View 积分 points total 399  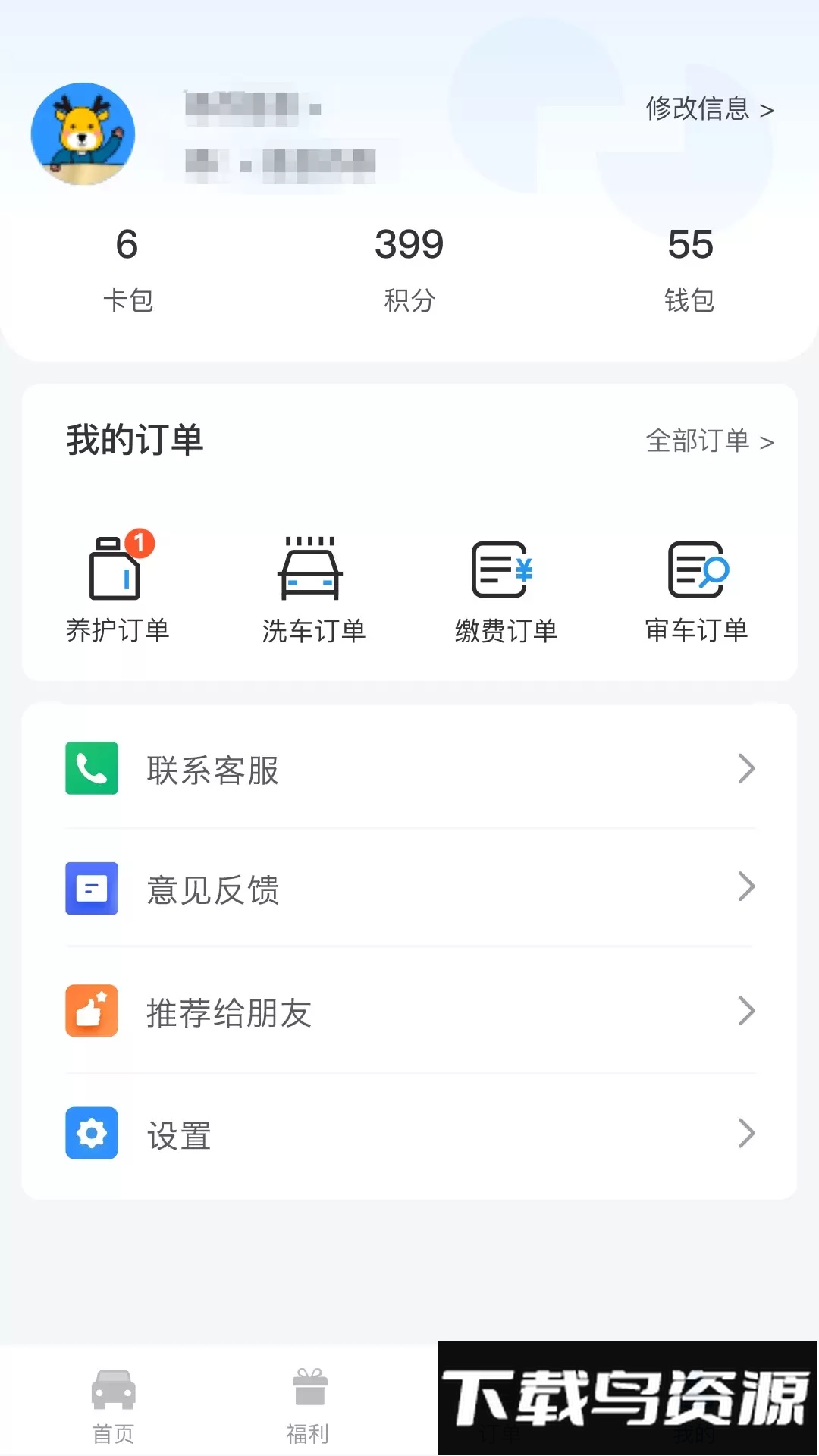pos(409,265)
